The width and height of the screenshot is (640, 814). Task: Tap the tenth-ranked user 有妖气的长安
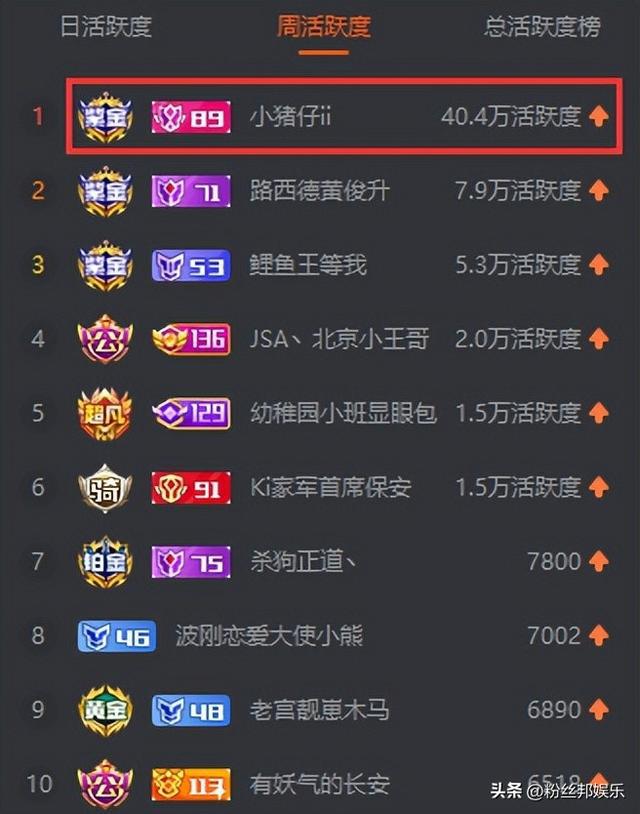(319, 784)
